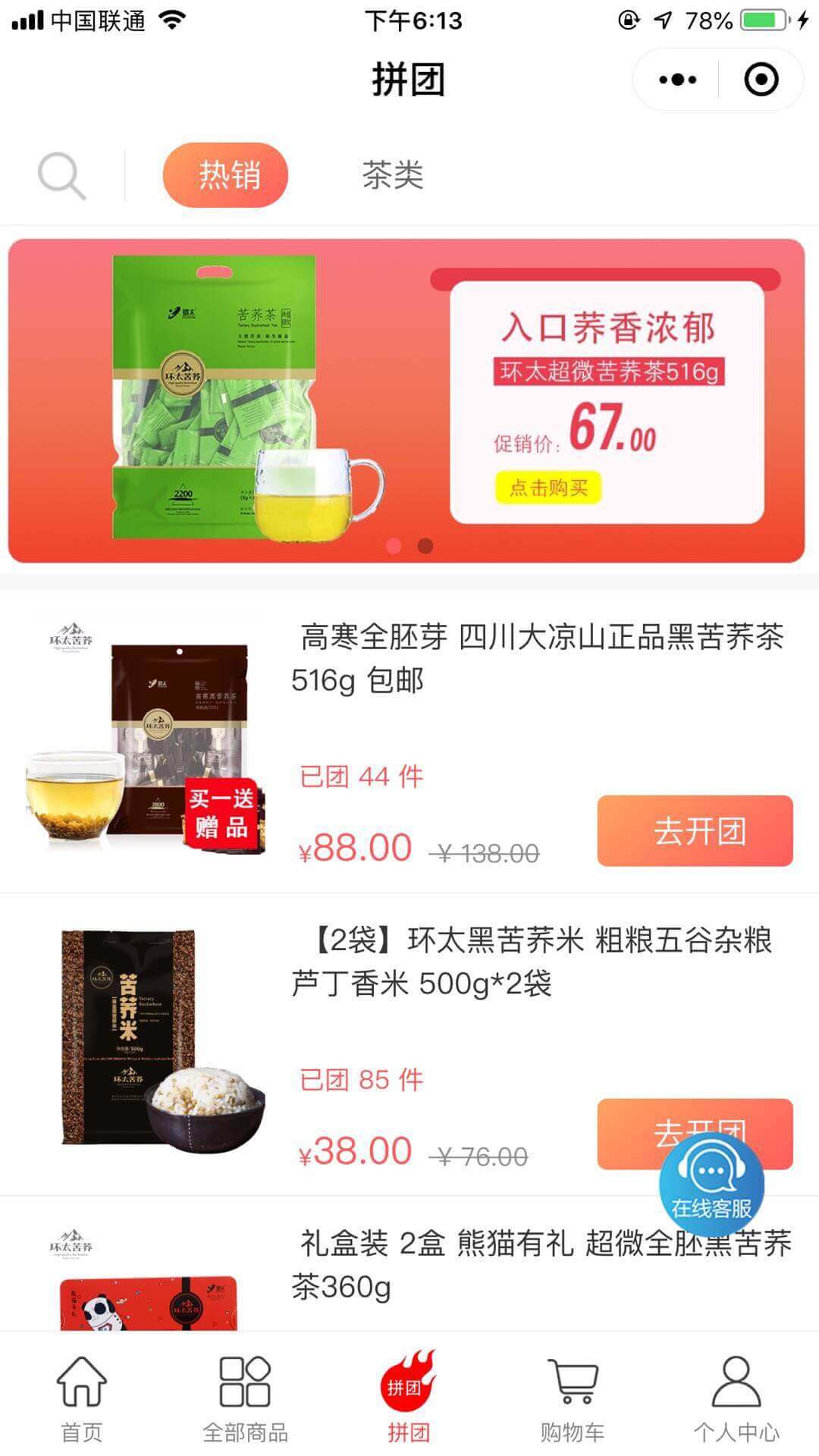Screen dimensions: 819x1456
Task: Open the mini program more menu
Action: point(677,80)
